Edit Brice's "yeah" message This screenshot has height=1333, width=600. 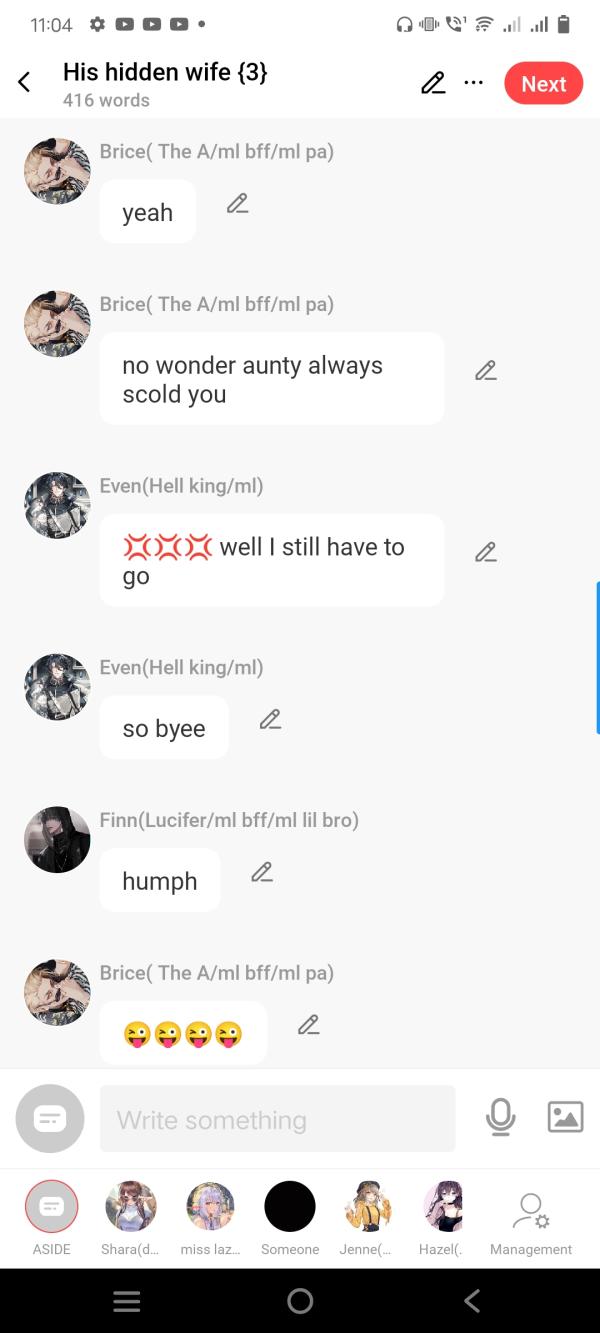tap(237, 204)
